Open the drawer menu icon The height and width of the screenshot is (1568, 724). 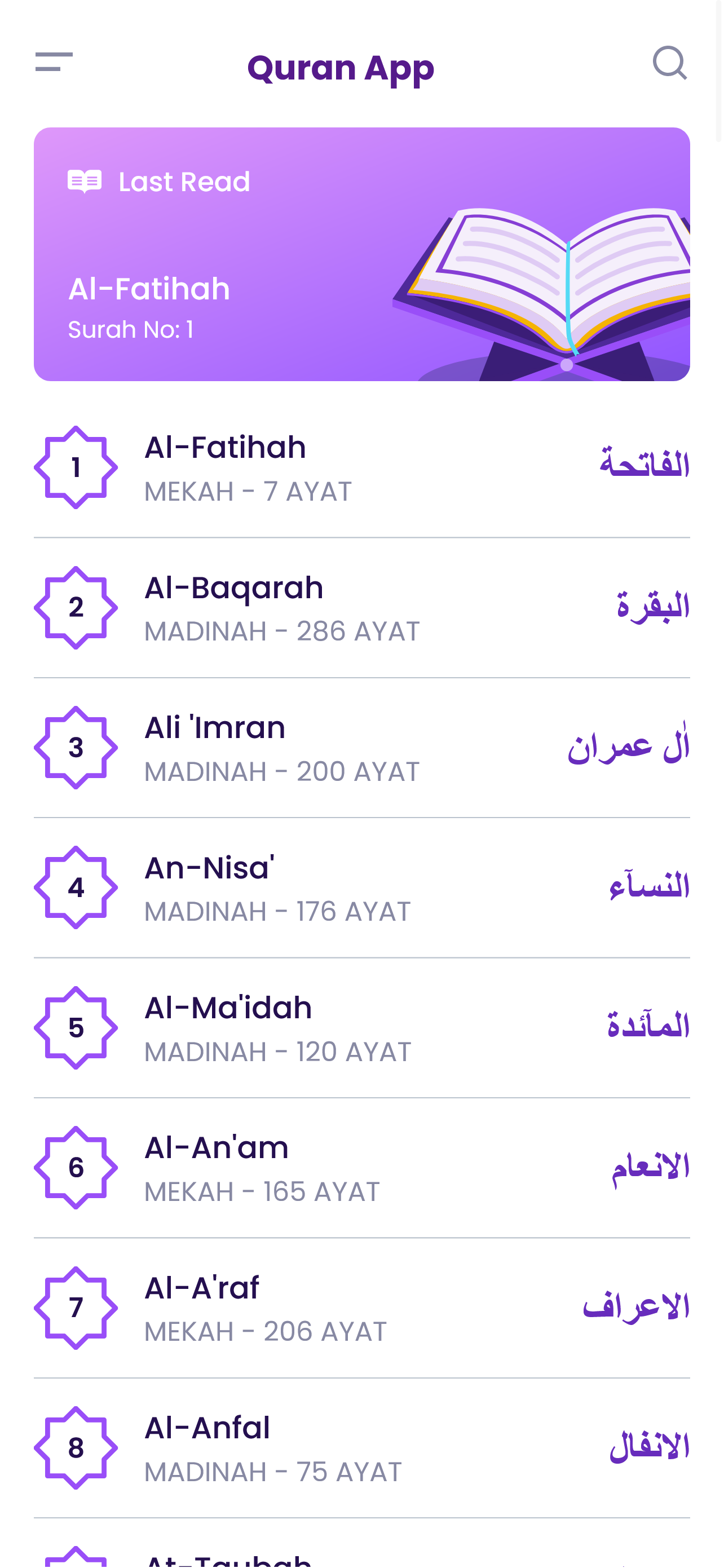click(x=54, y=62)
